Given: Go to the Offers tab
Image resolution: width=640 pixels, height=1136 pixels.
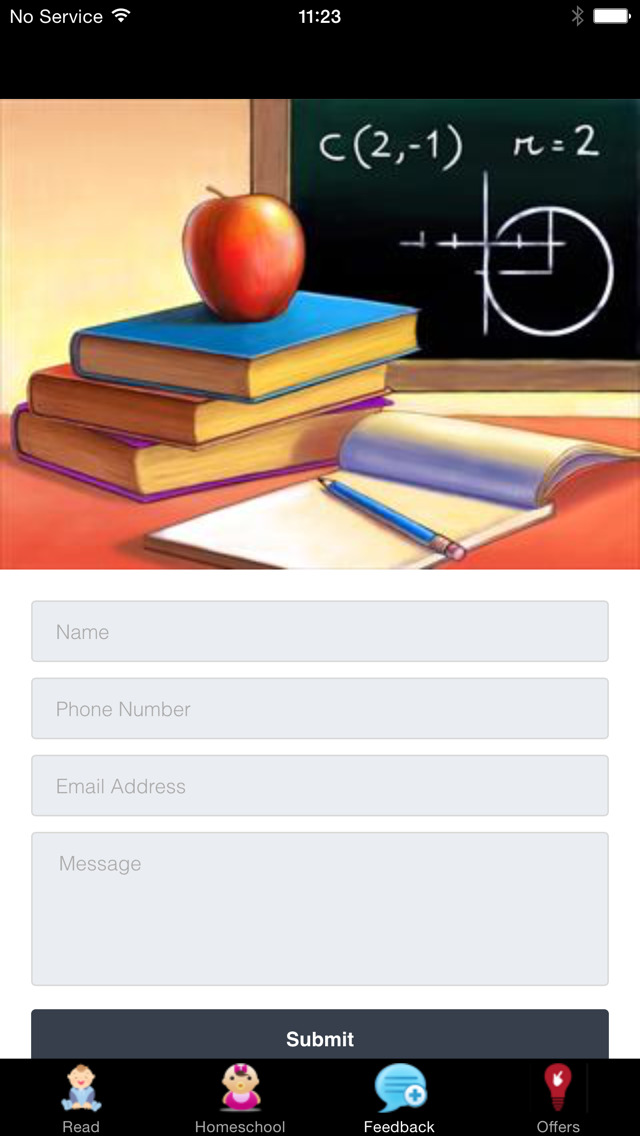Looking at the screenshot, I should [558, 1098].
